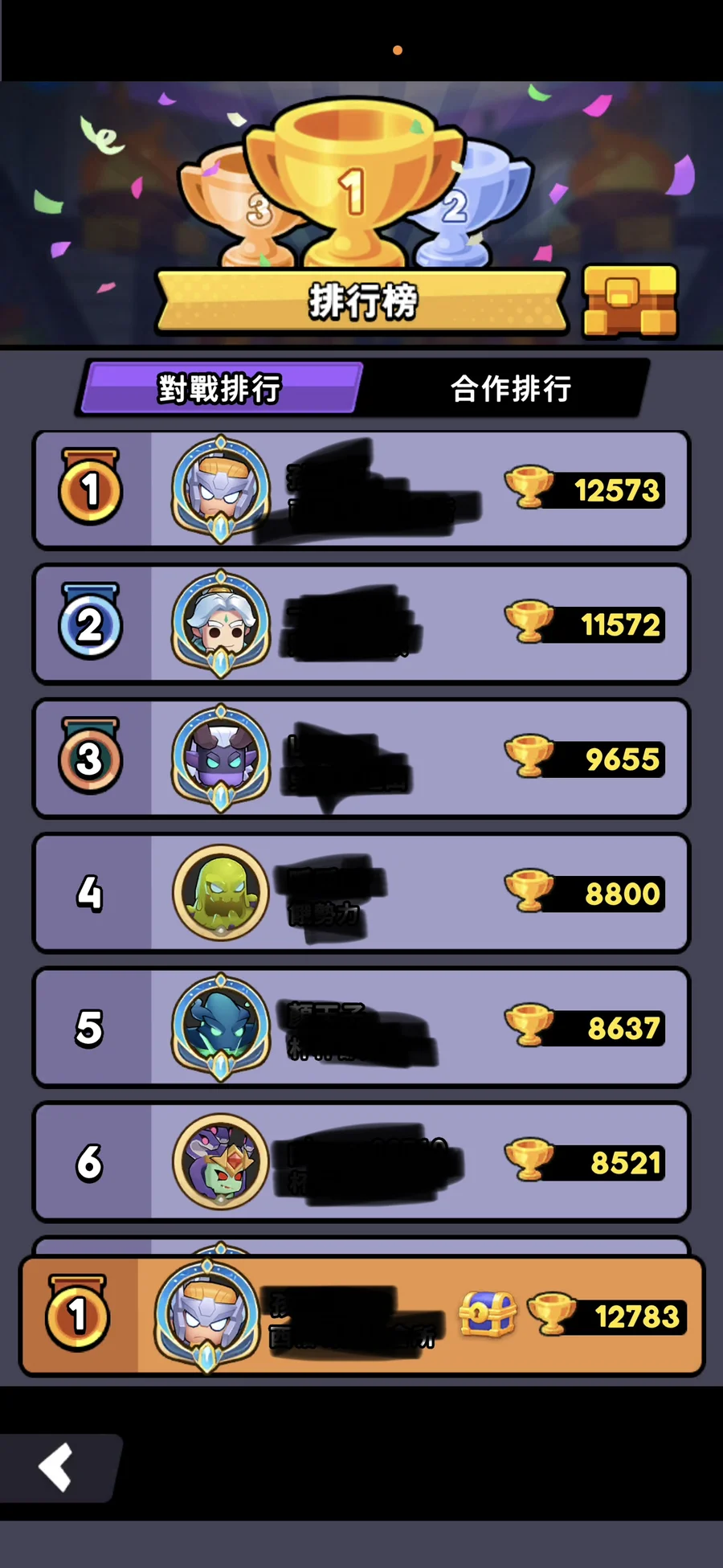Go back with the arrow button

click(x=56, y=1467)
